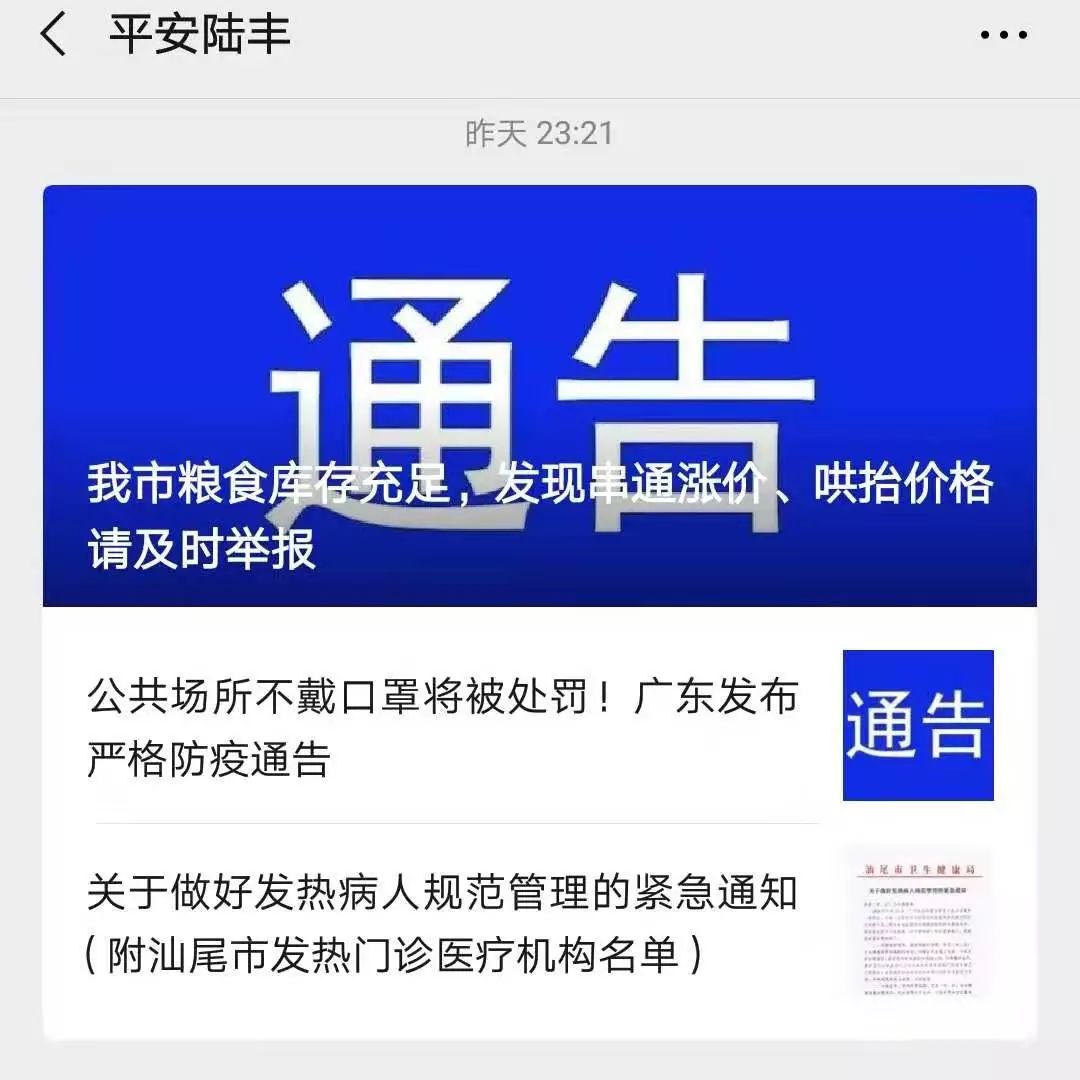This screenshot has width=1080, height=1080.
Task: Open the three-dot overflow menu
Action: click(1003, 36)
